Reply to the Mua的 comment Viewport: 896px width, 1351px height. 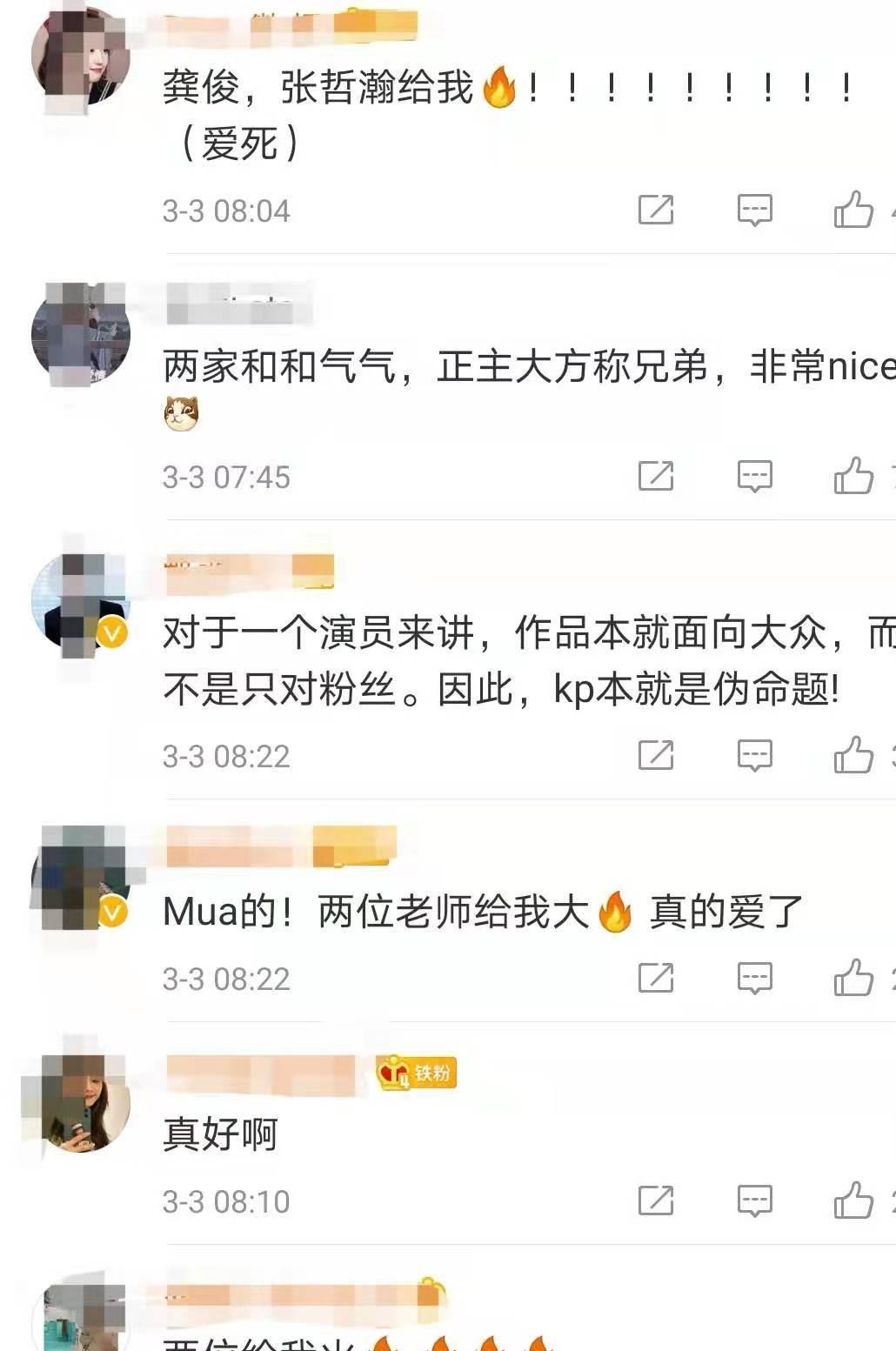(754, 978)
